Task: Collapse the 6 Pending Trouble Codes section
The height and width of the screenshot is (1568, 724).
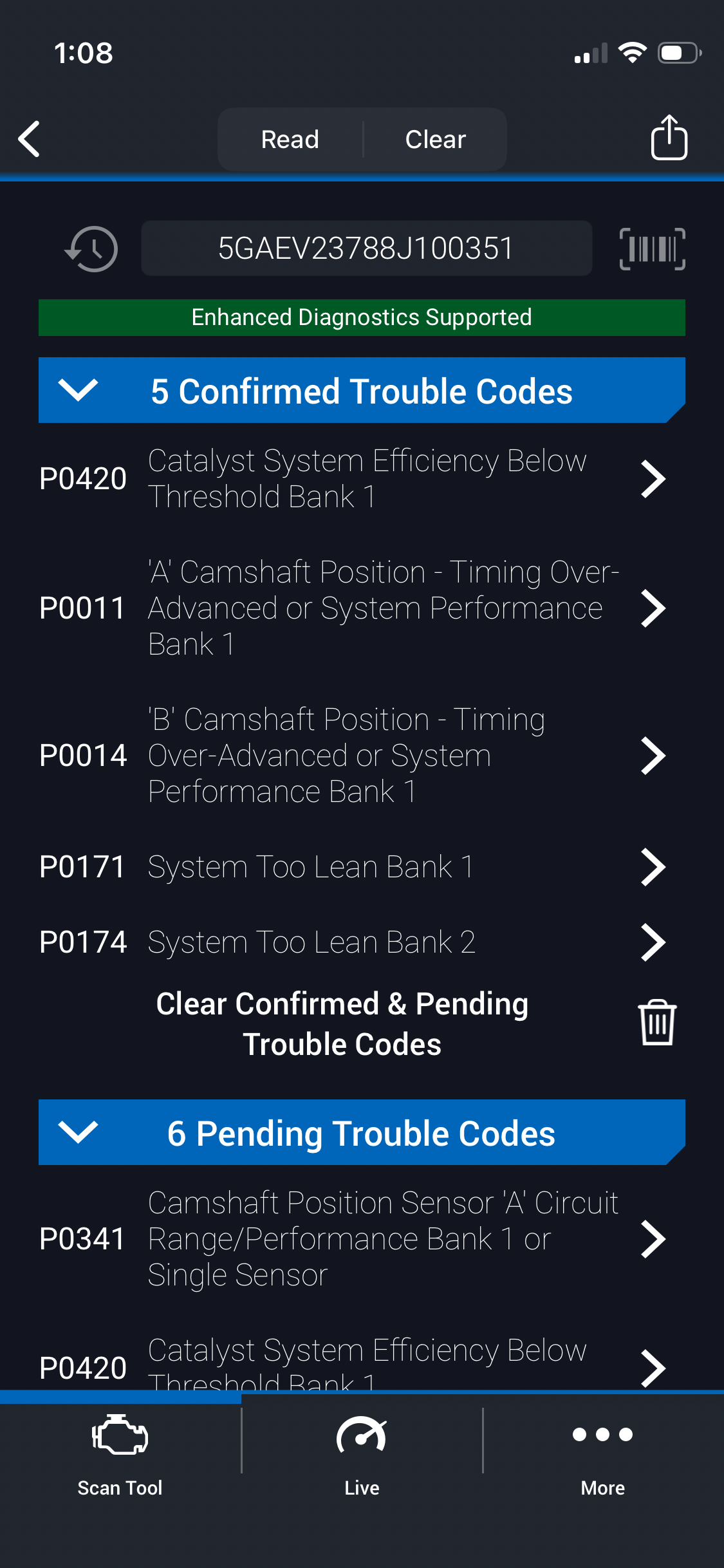Action: tap(78, 1132)
